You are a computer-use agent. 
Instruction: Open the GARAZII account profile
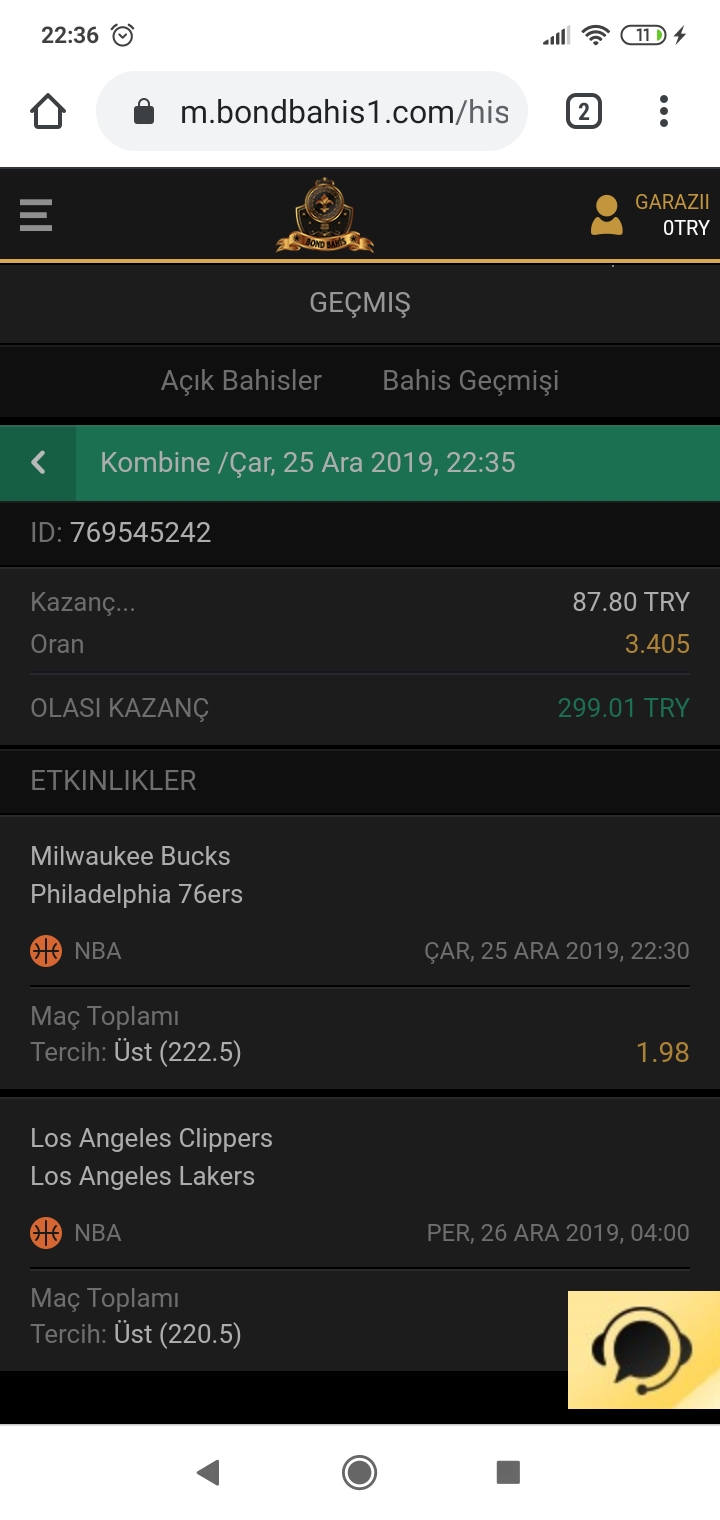[x=649, y=214]
